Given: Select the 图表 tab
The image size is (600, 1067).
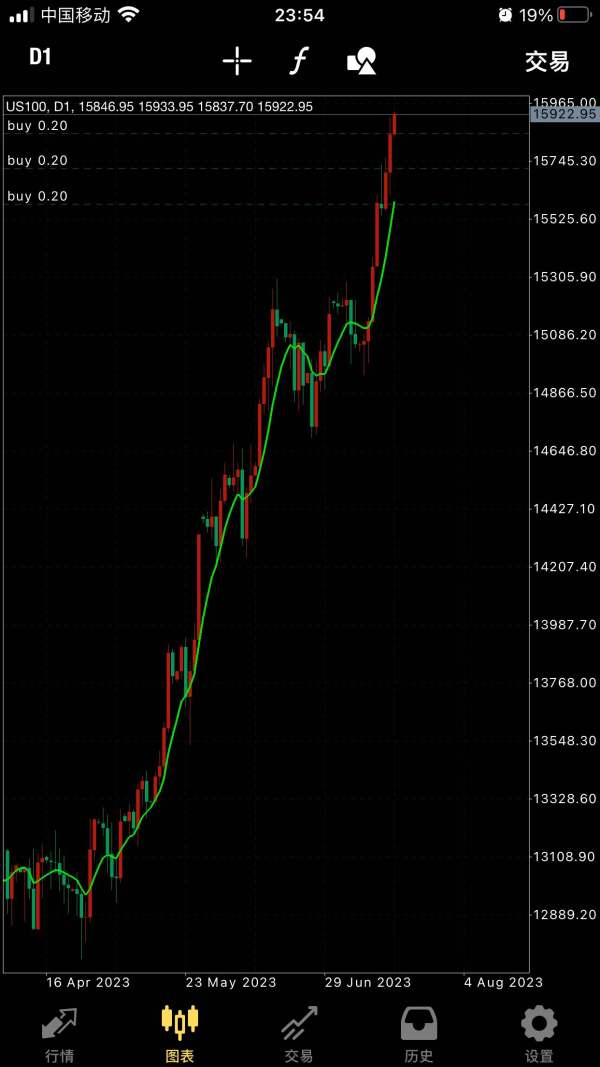Looking at the screenshot, I should coord(180,1034).
